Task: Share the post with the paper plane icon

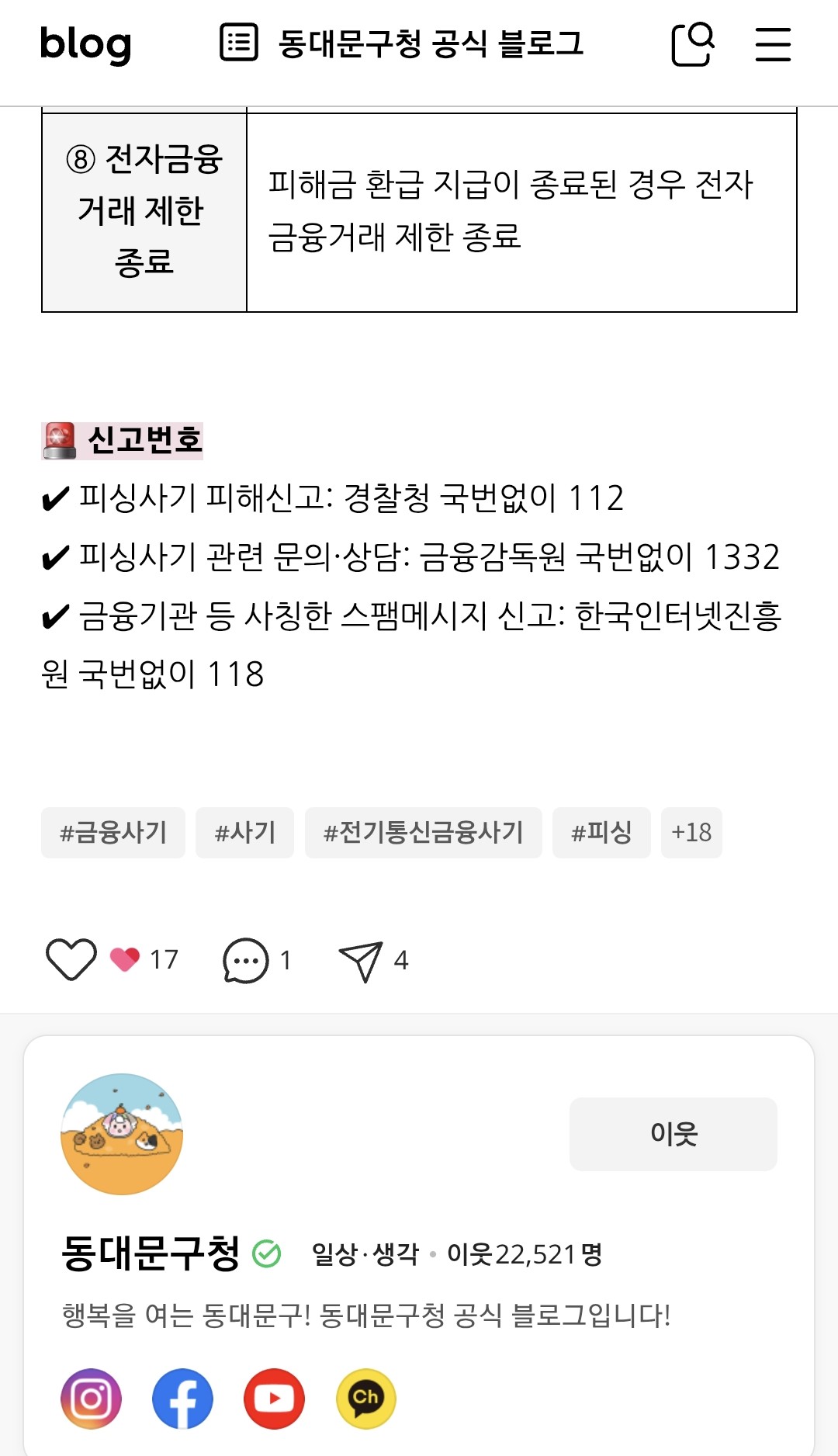Action: 361,962
